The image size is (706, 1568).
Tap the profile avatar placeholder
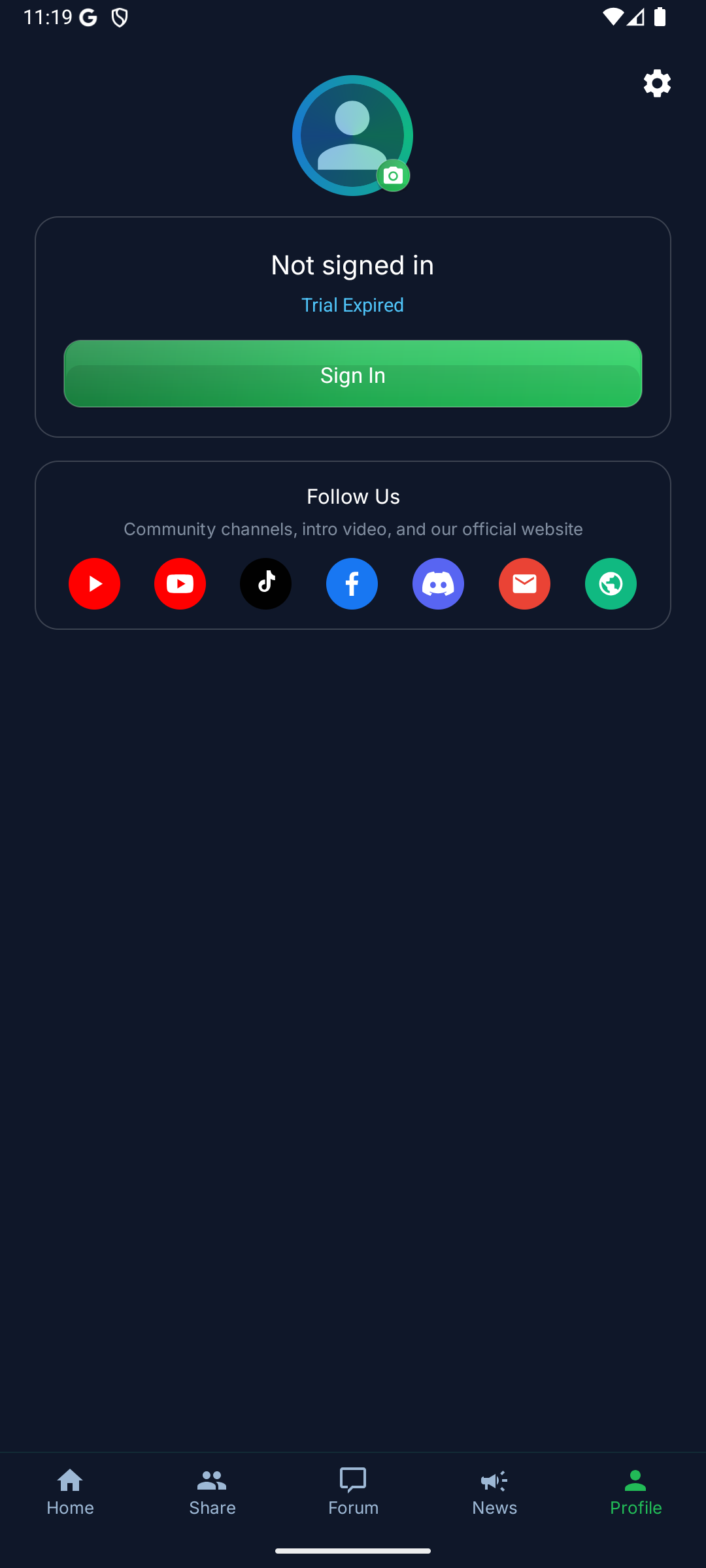(x=352, y=135)
